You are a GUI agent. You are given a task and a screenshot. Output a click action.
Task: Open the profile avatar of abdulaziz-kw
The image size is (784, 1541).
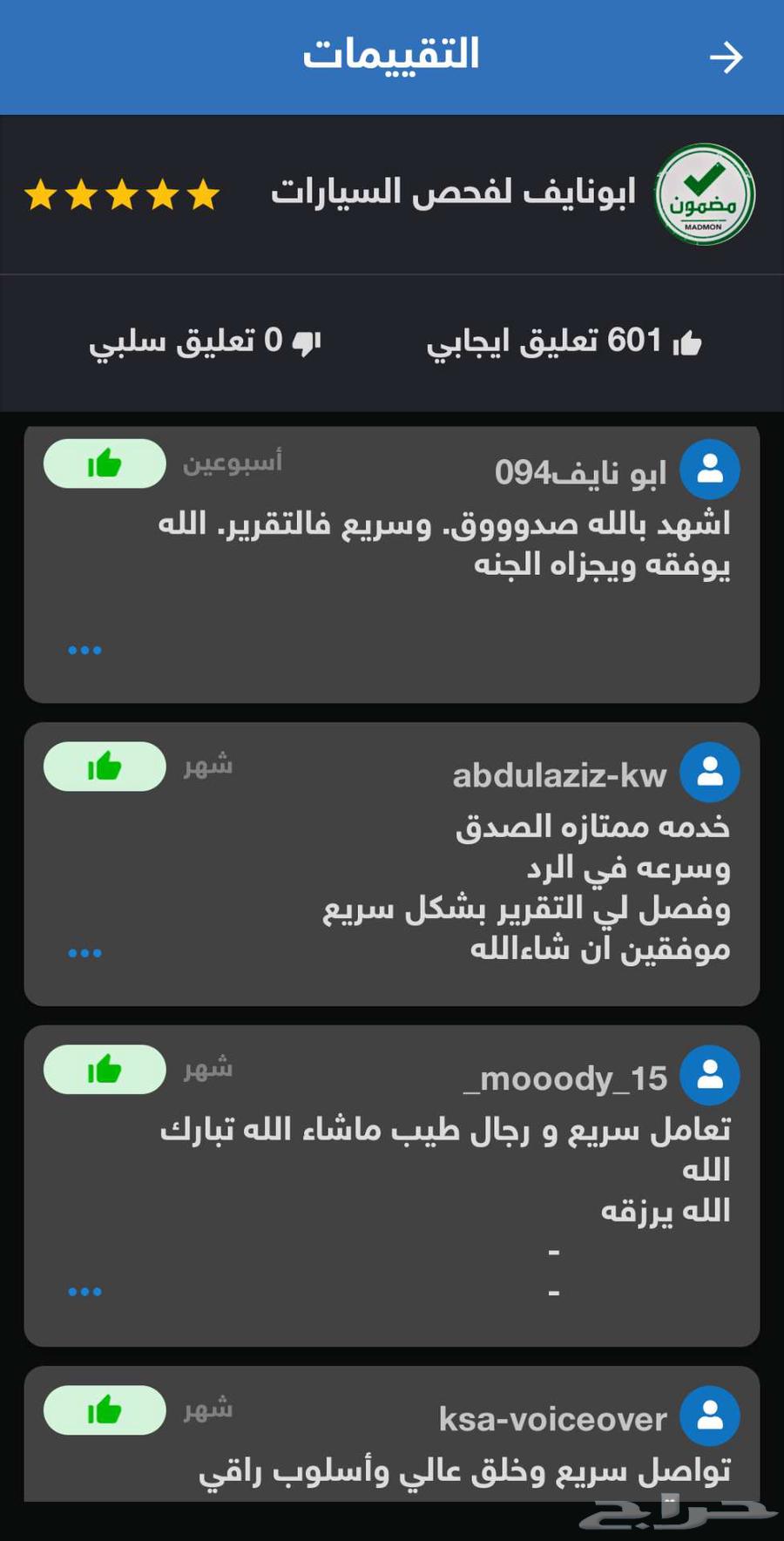(711, 774)
